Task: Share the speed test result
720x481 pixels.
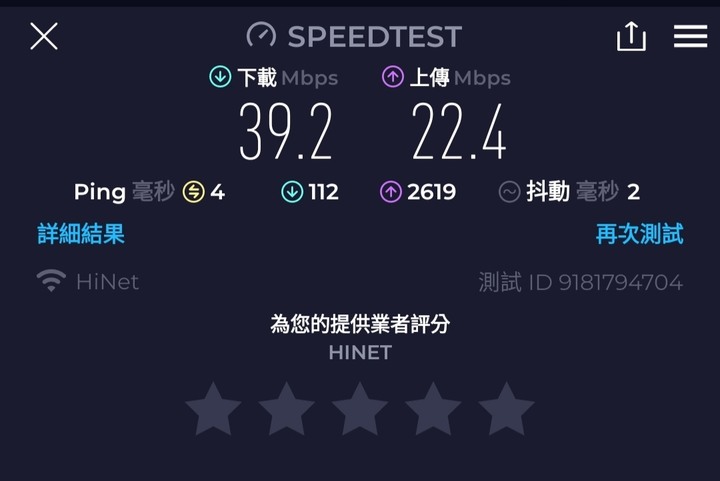Action: click(x=631, y=37)
